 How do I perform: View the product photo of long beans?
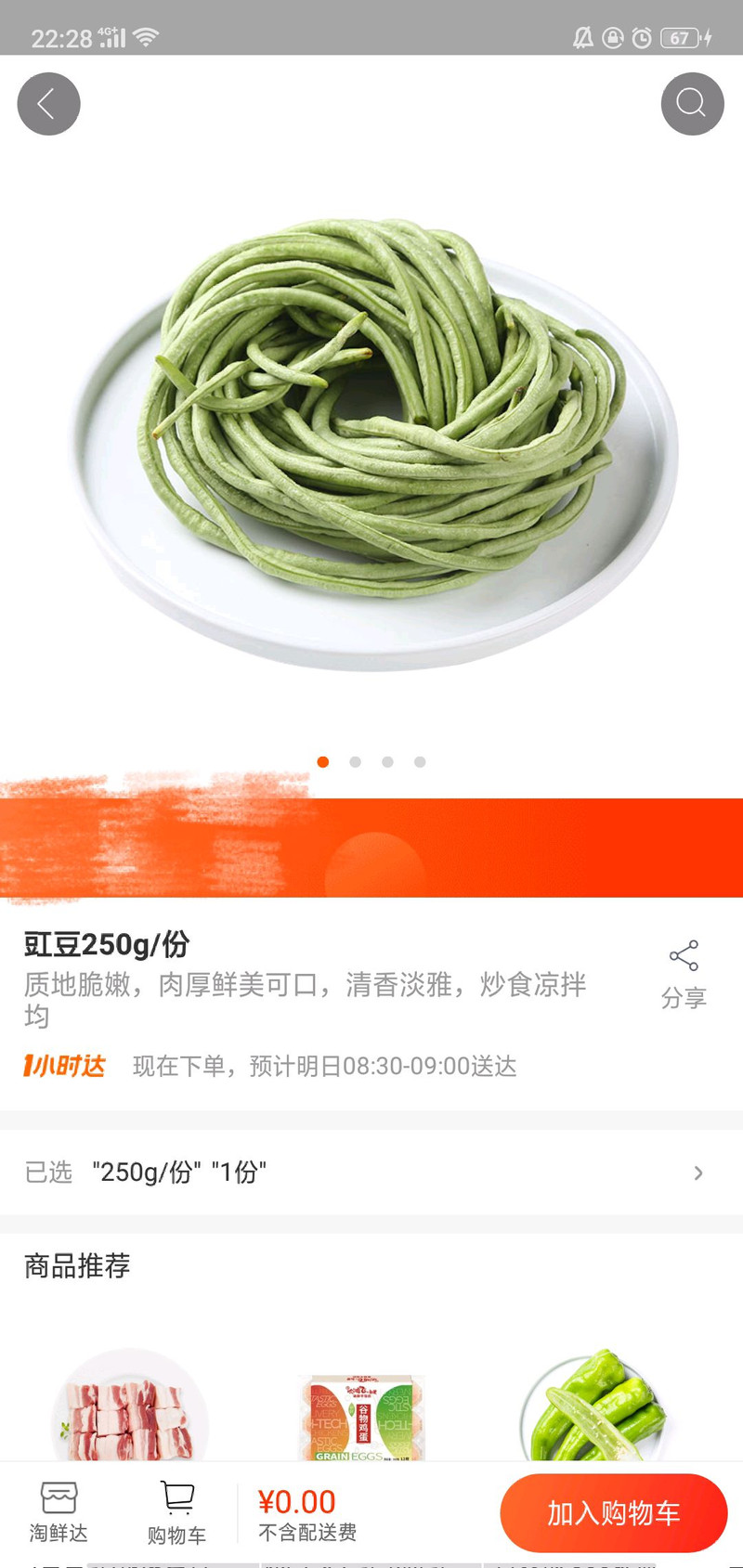tap(371, 436)
